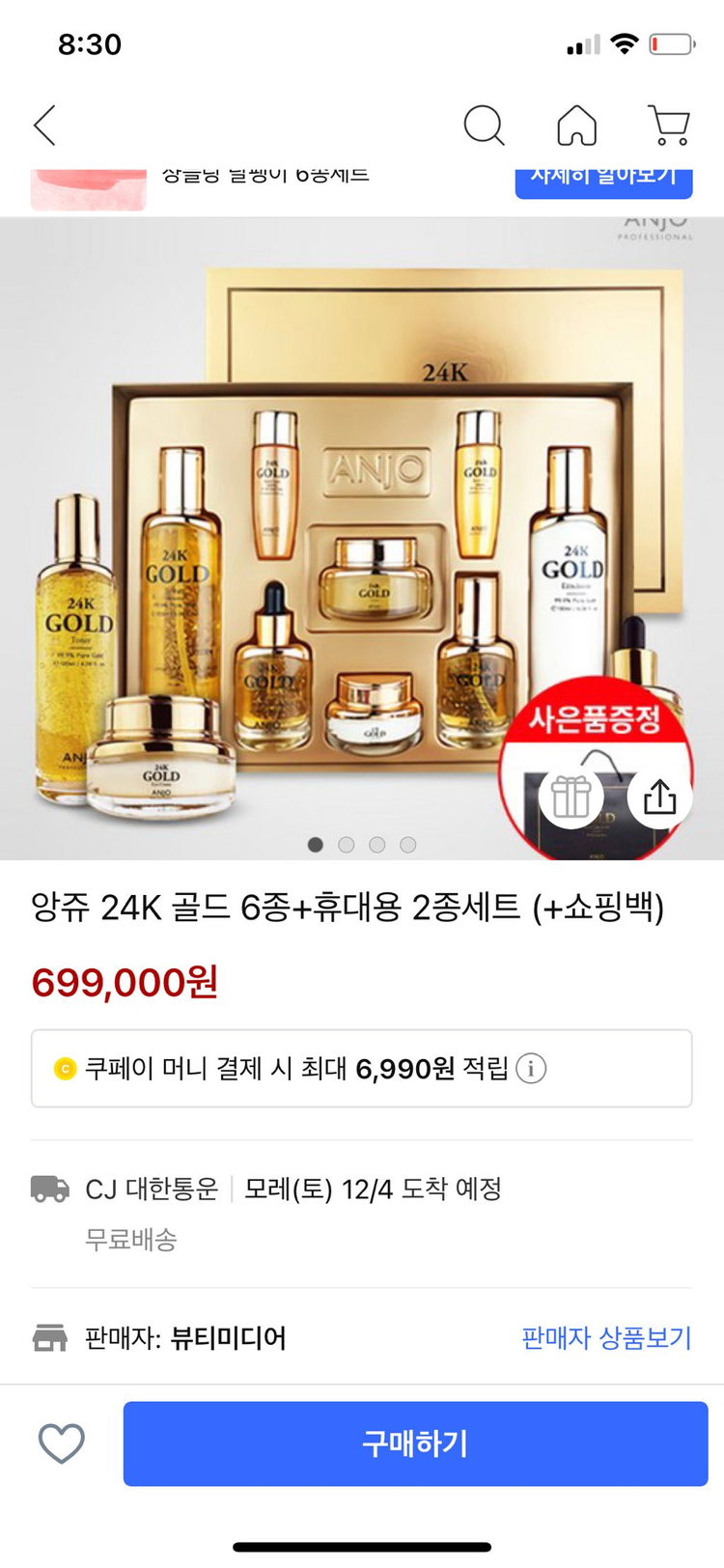This screenshot has width=724, height=1568.
Task: Open search from the top bar
Action: click(x=484, y=126)
